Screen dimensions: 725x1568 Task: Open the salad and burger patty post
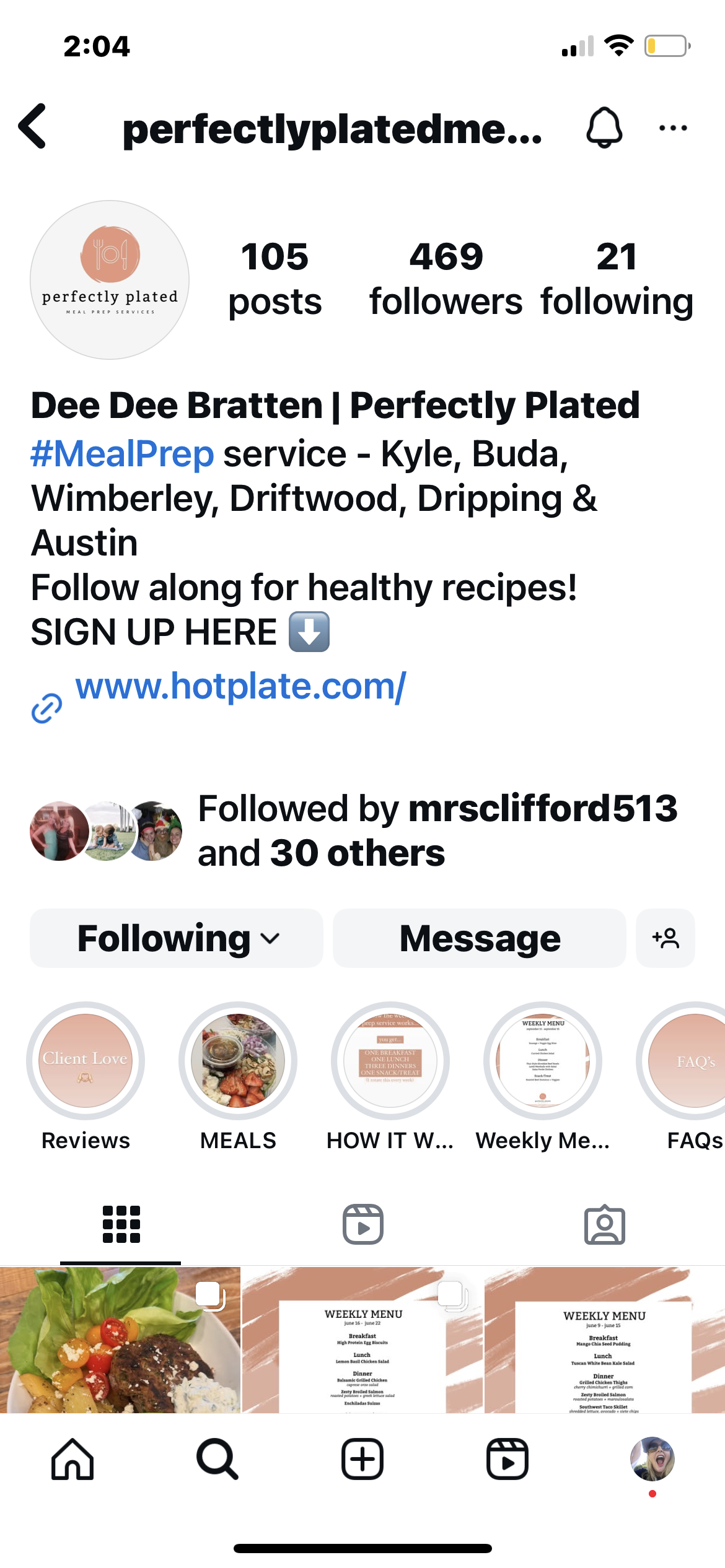[x=120, y=1340]
